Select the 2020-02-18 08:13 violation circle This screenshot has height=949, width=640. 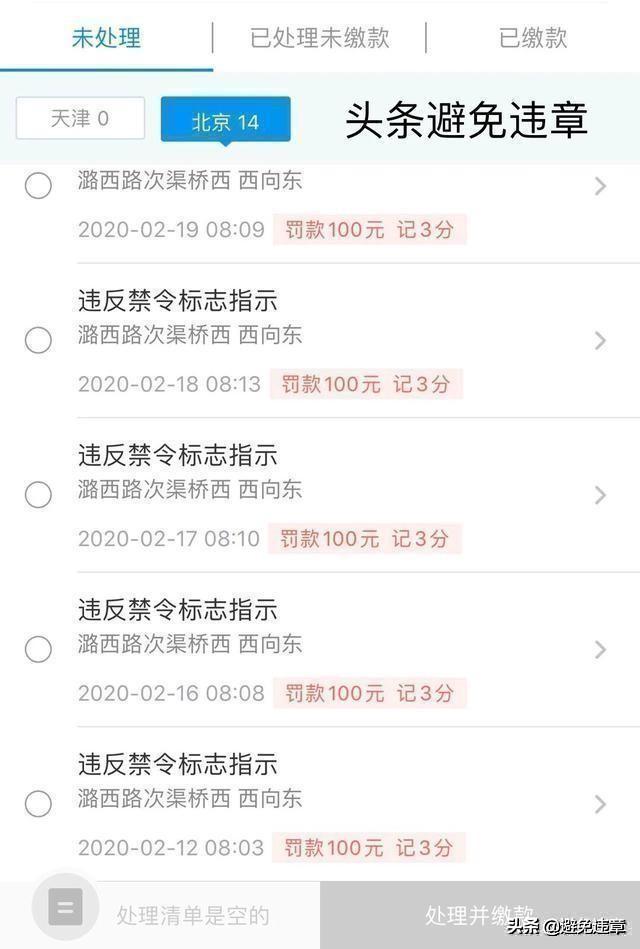[x=38, y=340]
